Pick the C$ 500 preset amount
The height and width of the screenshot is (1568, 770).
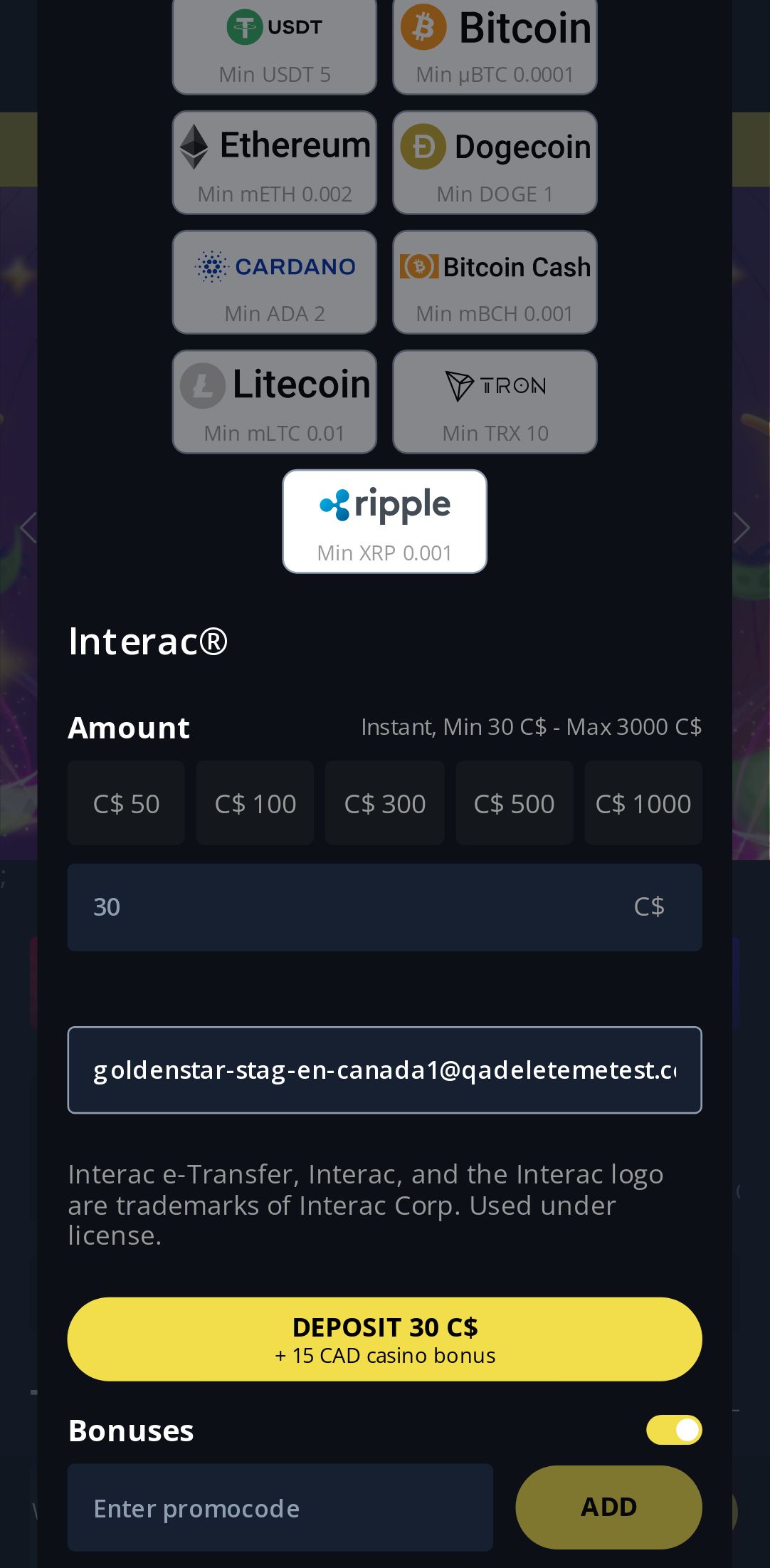pyautogui.click(x=514, y=803)
